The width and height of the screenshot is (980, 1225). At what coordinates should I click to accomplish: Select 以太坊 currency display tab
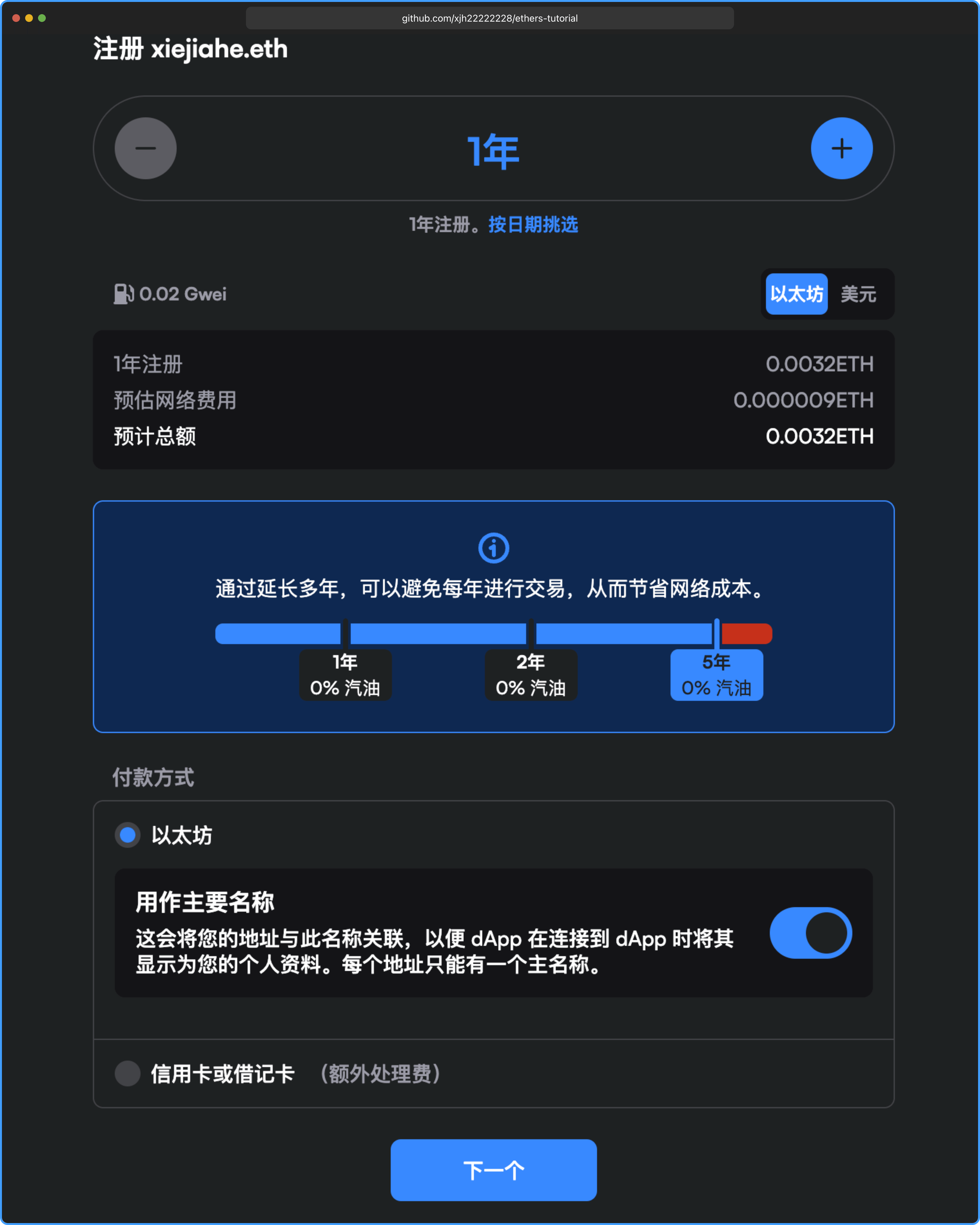796,294
